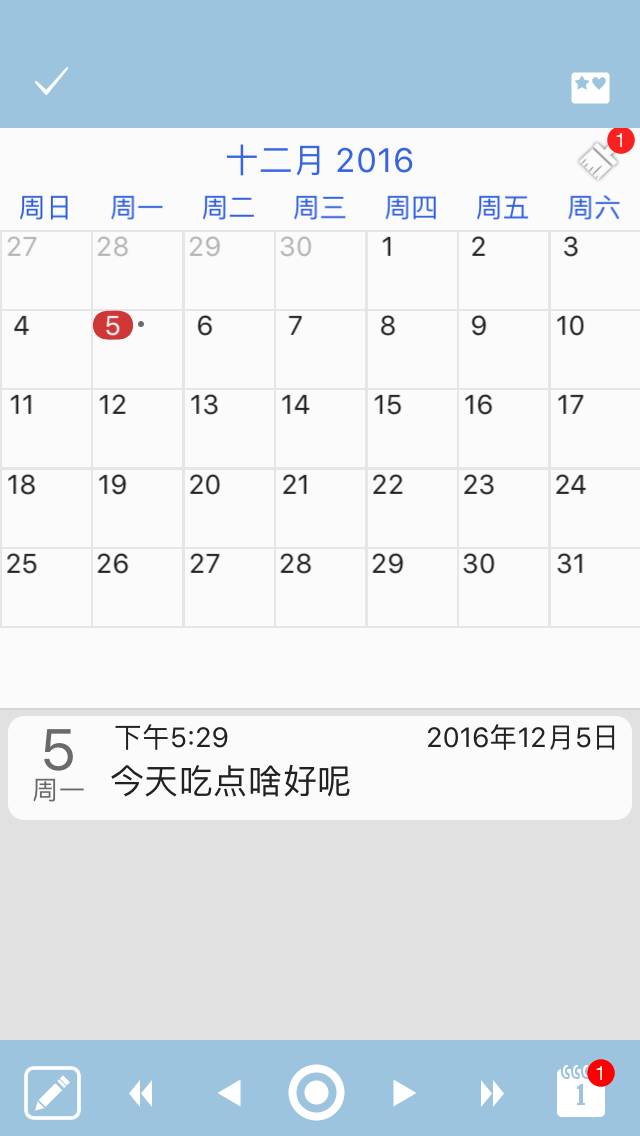
Task: Go to next with the right arrow
Action: pos(403,1093)
